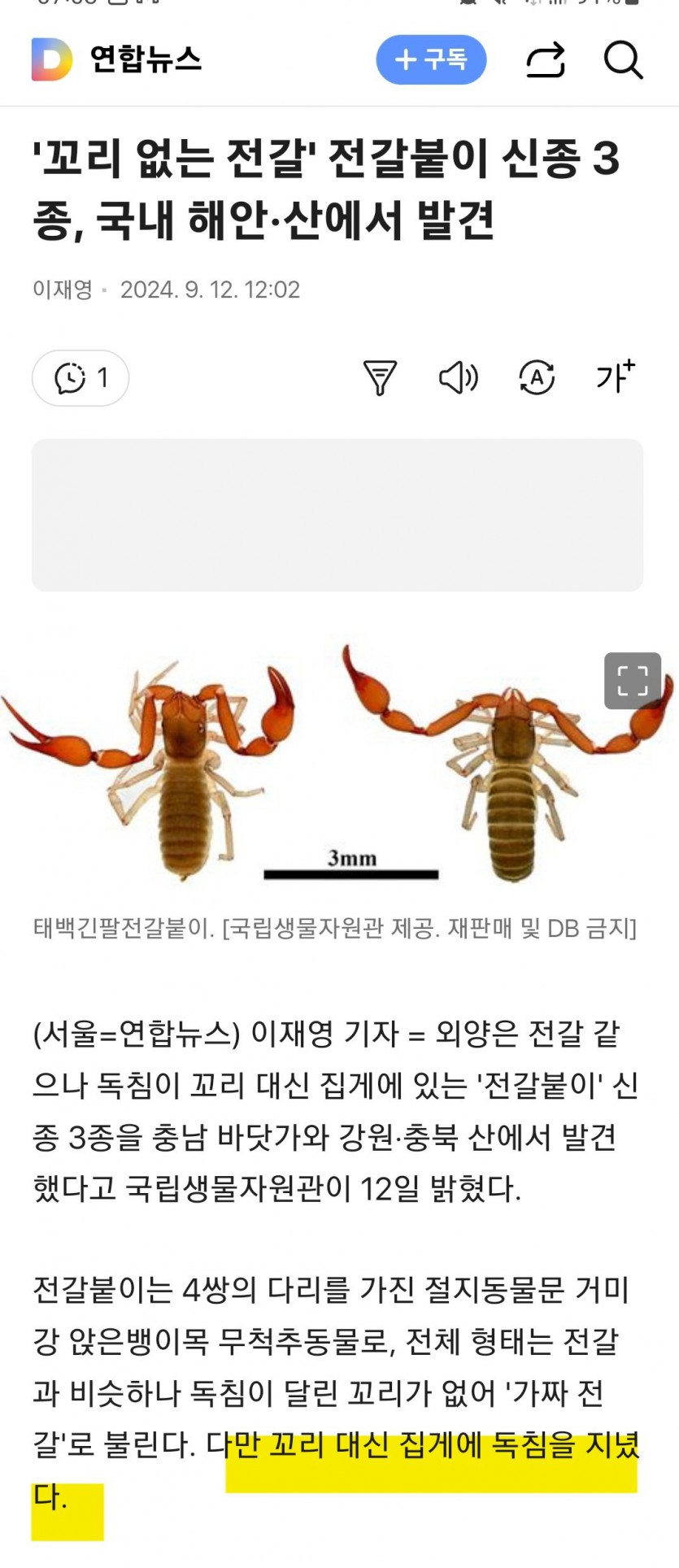This screenshot has width=679, height=1568.
Task: Share this article
Action: pos(545,59)
